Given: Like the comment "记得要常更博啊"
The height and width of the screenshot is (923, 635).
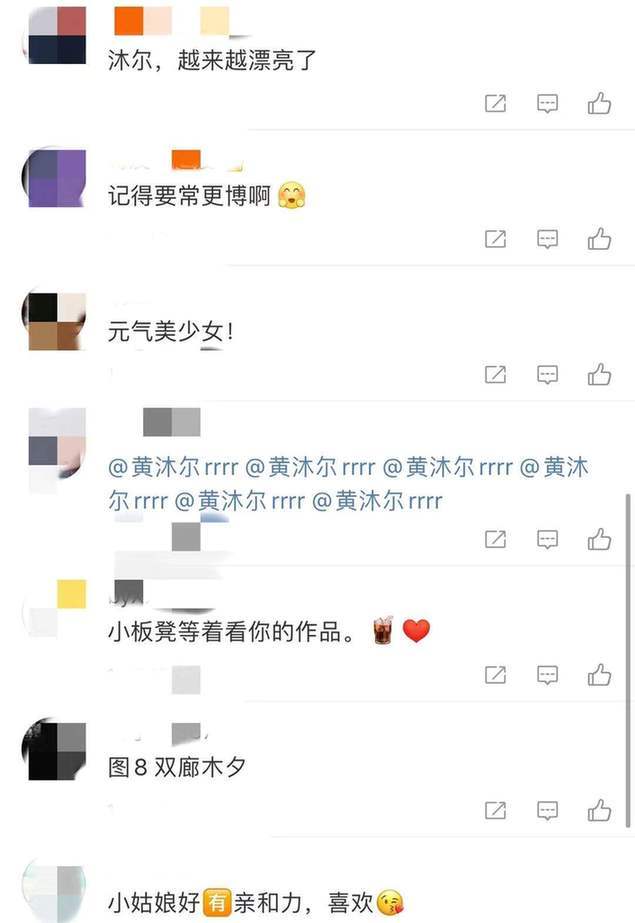Looking at the screenshot, I should click(599, 239).
